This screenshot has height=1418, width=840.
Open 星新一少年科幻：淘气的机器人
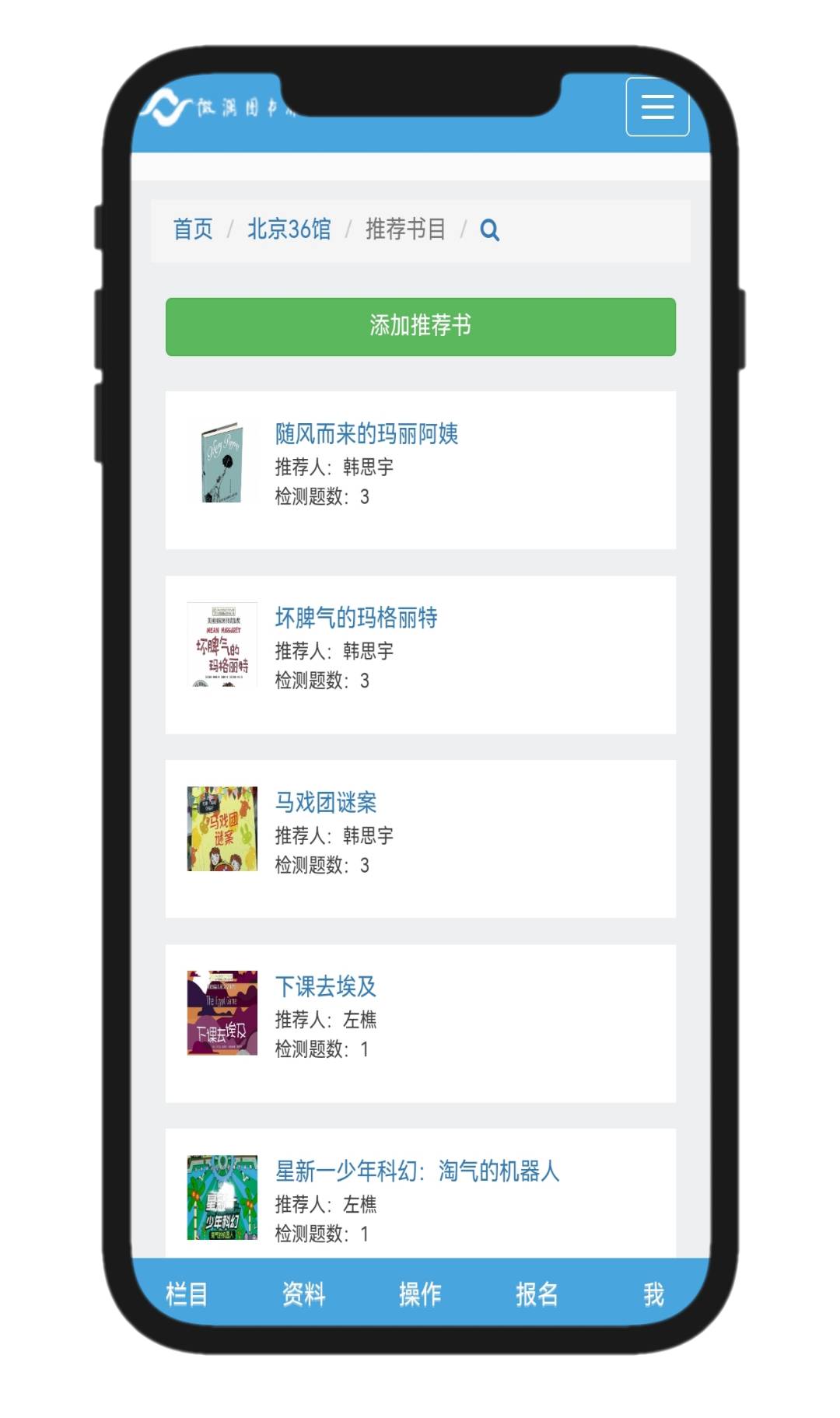tap(417, 1171)
